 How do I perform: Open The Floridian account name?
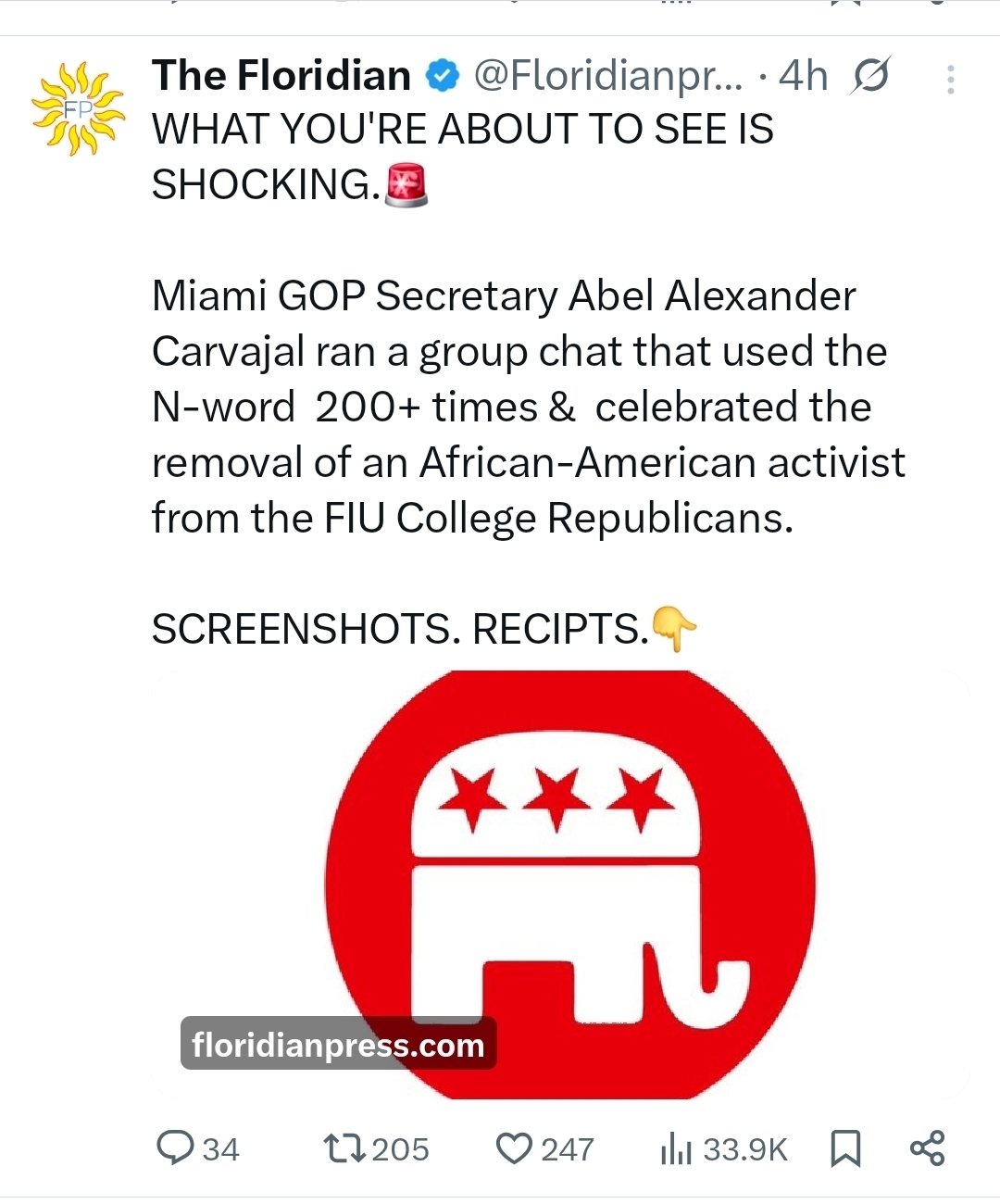click(281, 76)
